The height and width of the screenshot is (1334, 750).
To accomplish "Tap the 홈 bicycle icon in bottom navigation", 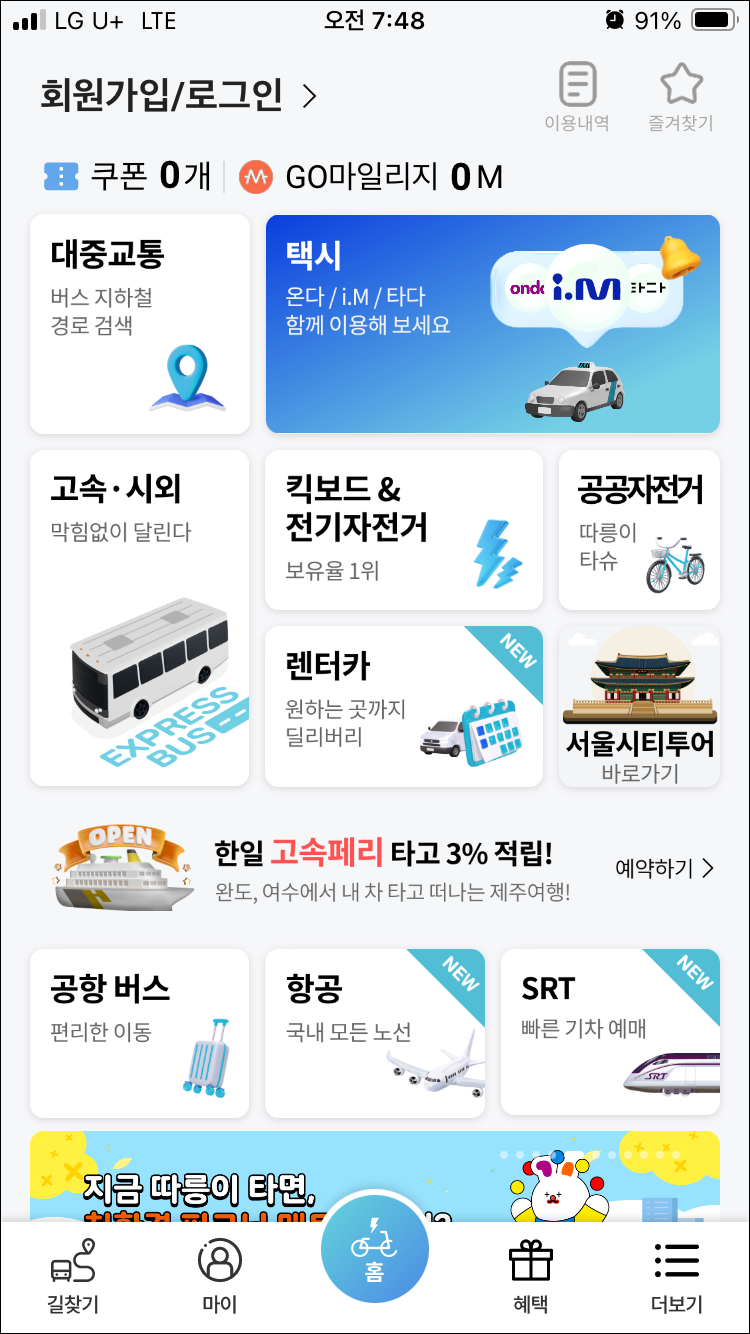I will click(374, 1246).
